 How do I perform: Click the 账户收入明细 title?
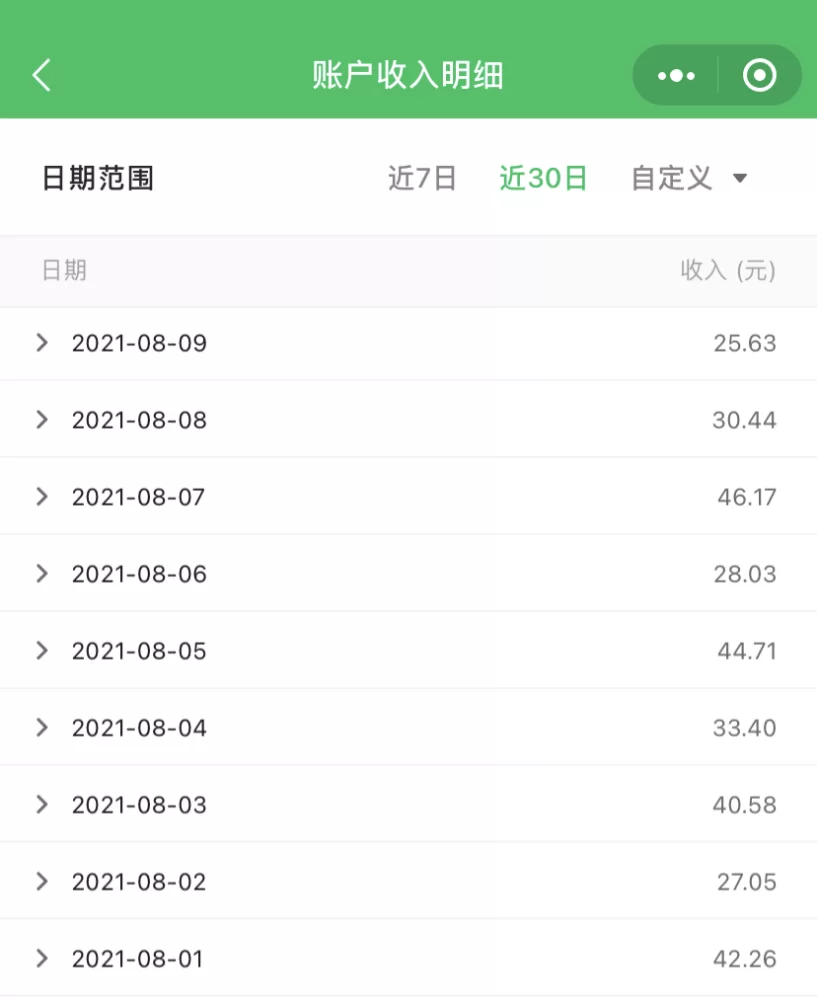408,74
